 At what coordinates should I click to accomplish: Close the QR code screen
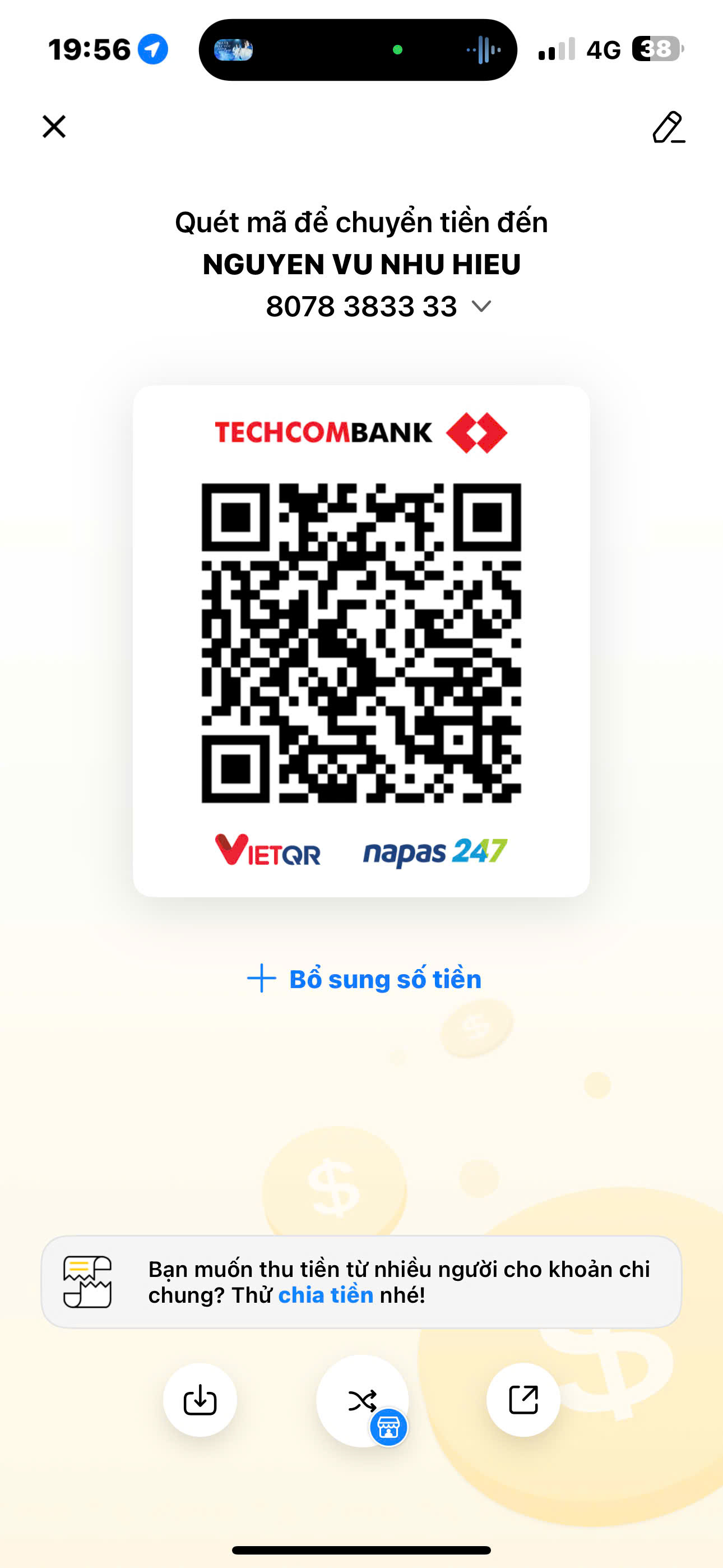[54, 127]
